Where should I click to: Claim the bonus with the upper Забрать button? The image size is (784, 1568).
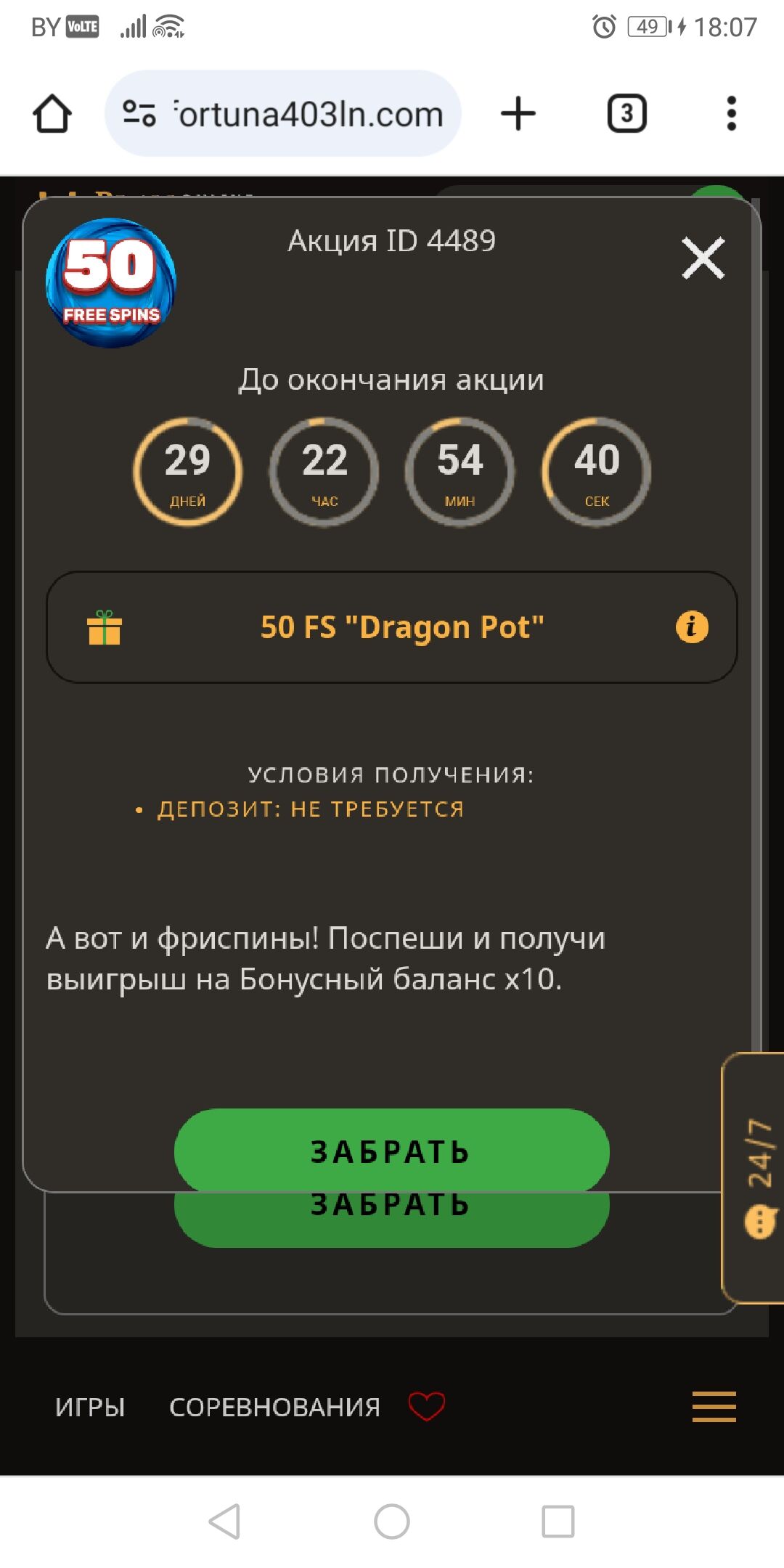pyautogui.click(x=391, y=1151)
